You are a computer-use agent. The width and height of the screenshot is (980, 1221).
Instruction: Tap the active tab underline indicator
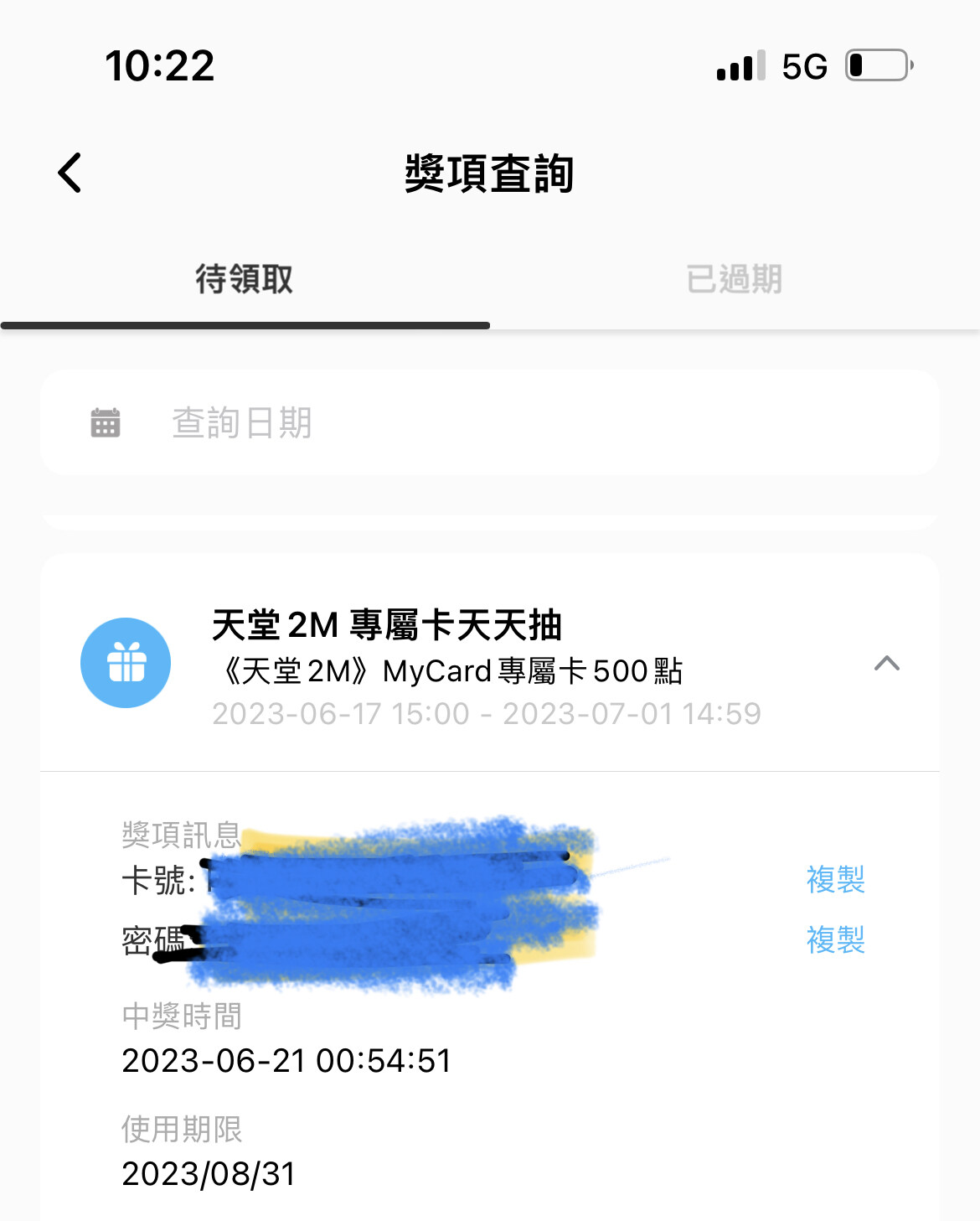tap(245, 323)
